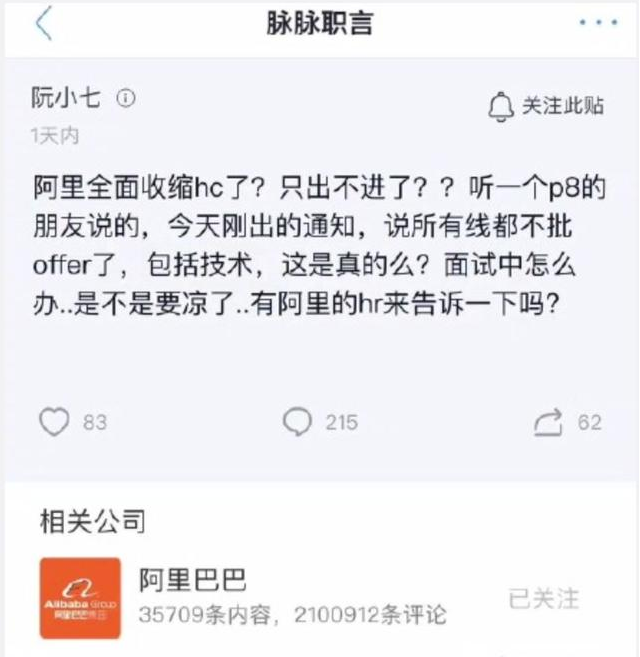Share this post via forward icon
This screenshot has width=640, height=657.
549,422
